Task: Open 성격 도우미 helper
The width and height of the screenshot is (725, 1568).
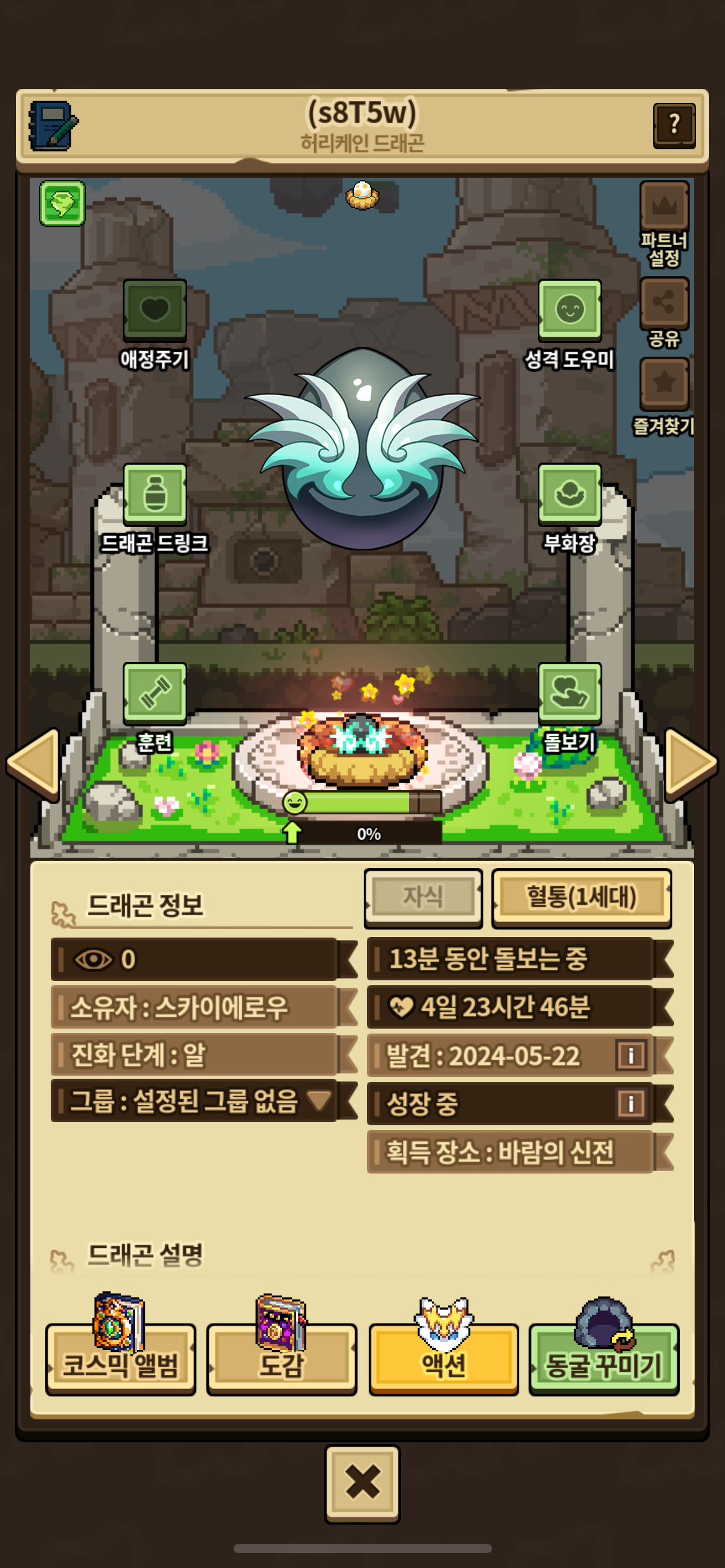Action: (569, 309)
